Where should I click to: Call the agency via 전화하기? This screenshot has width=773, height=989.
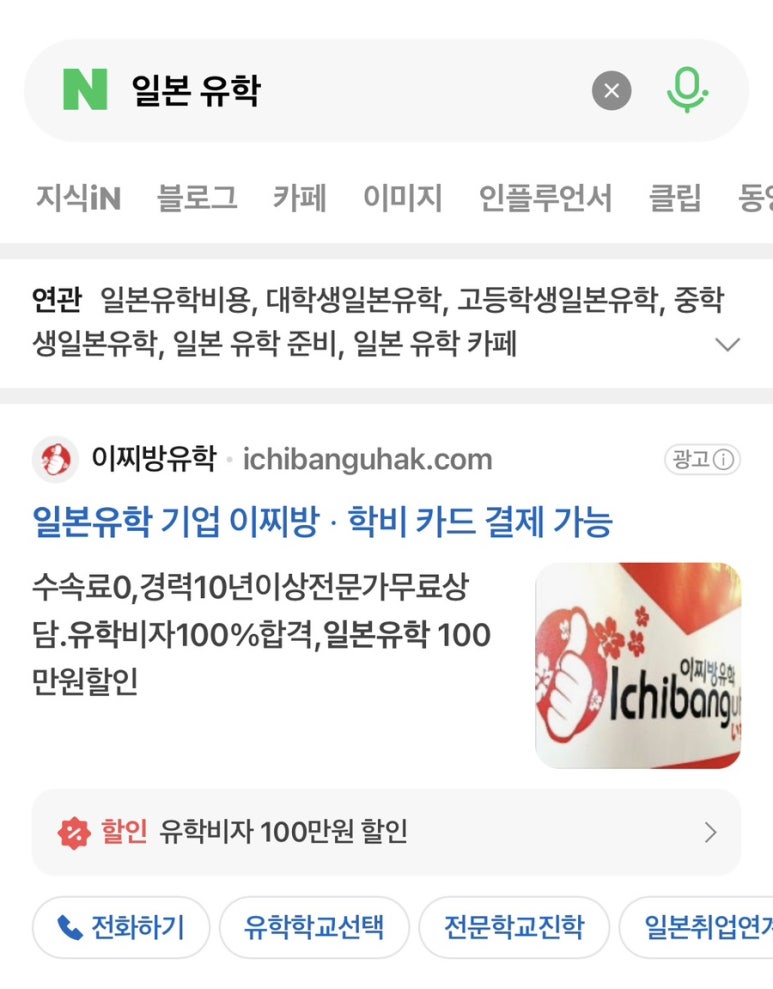coord(121,927)
